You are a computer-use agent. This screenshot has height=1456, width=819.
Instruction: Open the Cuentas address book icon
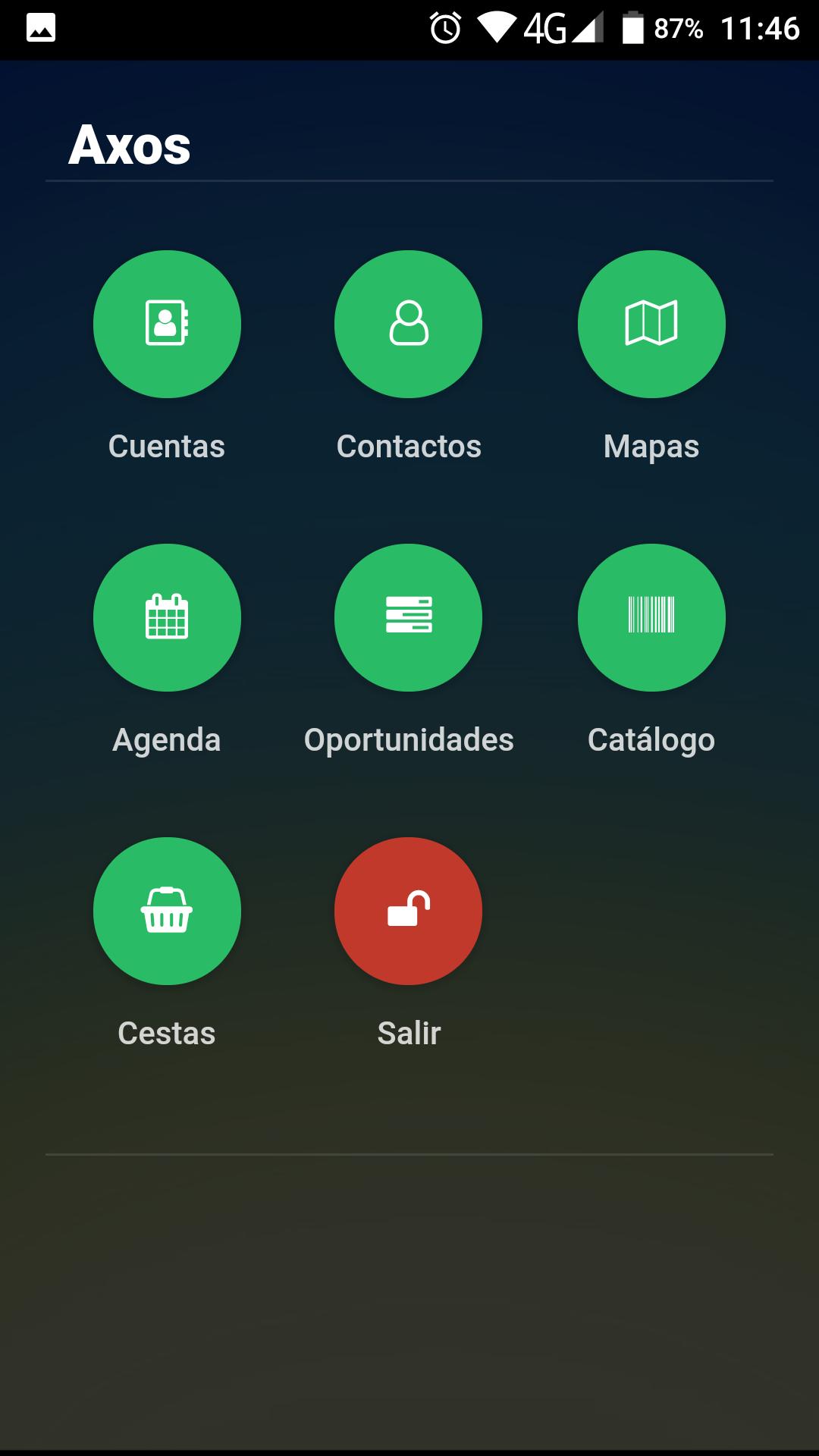point(167,324)
